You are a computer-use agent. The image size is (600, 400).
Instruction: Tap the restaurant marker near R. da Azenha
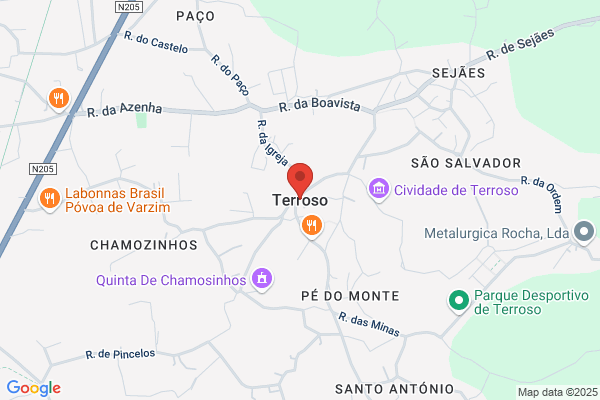pyautogui.click(x=59, y=100)
